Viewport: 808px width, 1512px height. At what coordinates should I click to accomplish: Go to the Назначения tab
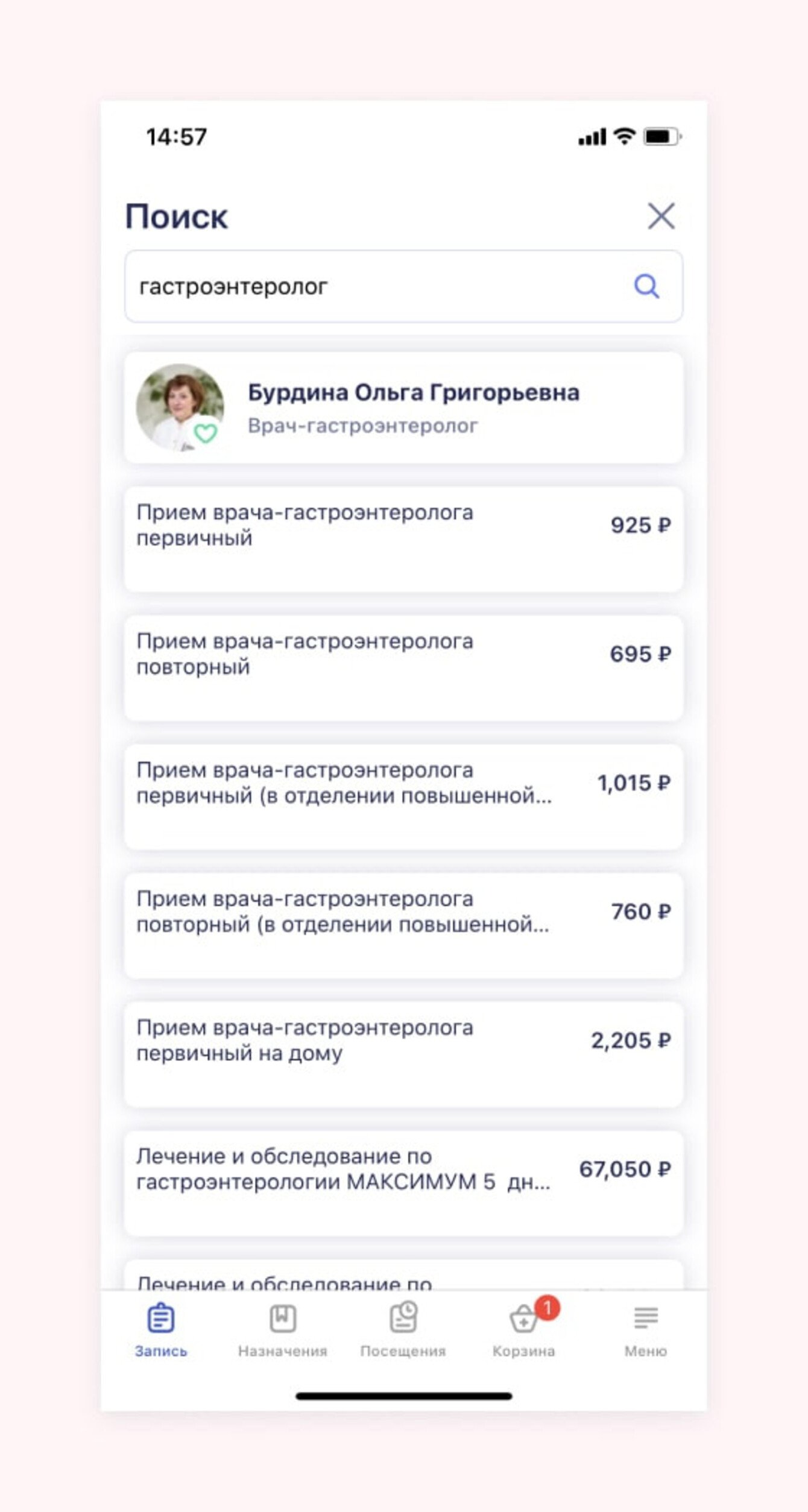[x=282, y=1330]
